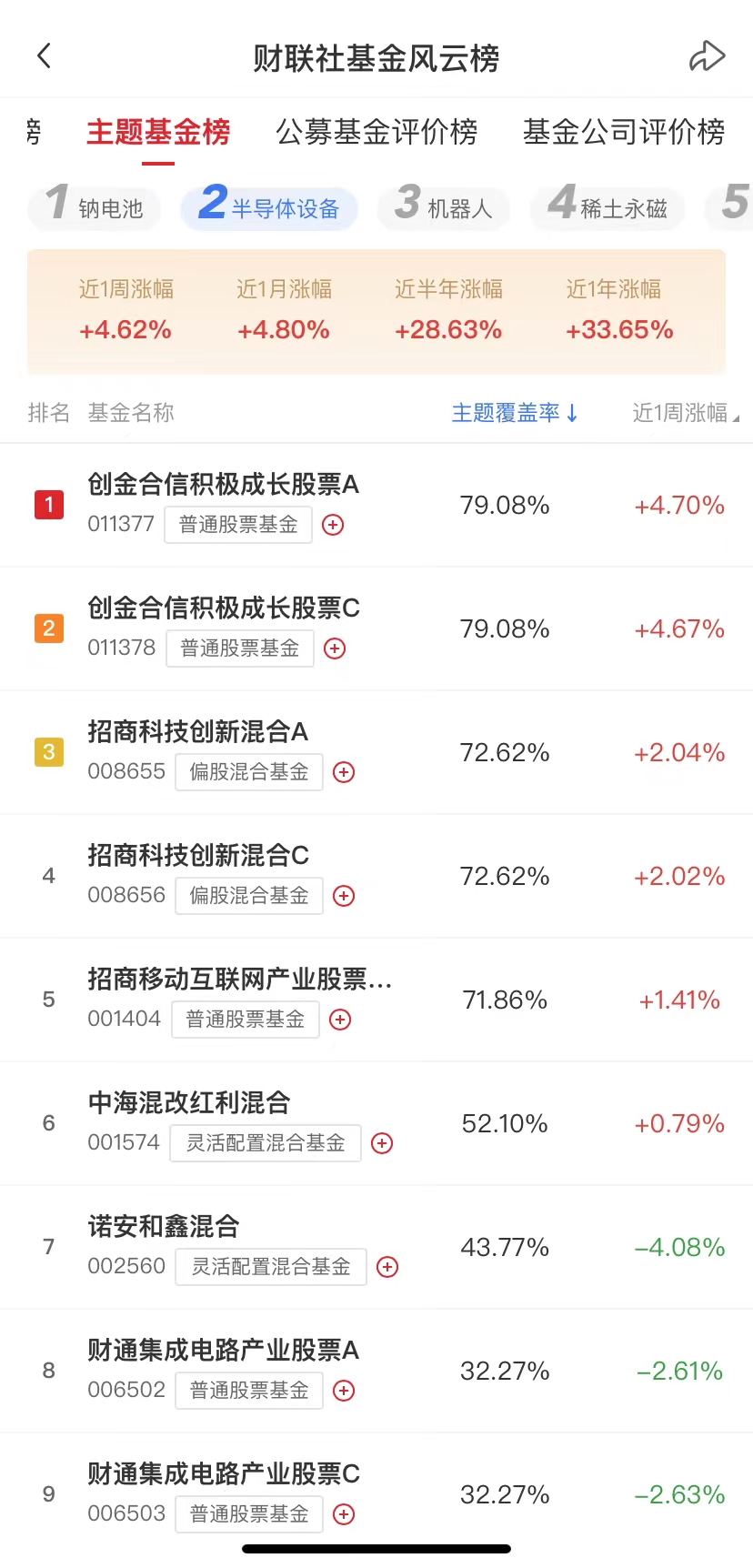View 财通集成电路产业股票C fund details
Image resolution: width=753 pixels, height=1568 pixels.
(x=223, y=1474)
